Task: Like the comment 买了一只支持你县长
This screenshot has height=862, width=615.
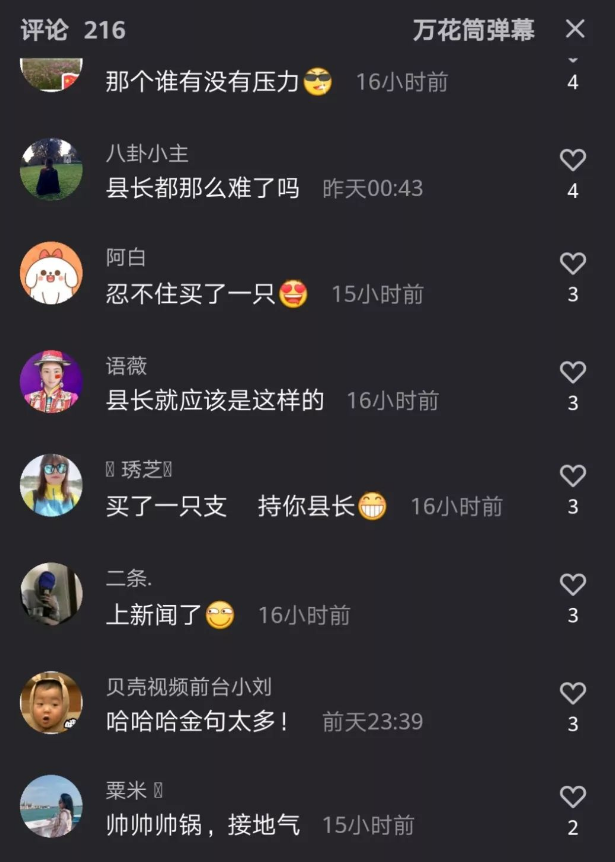Action: pos(572,477)
